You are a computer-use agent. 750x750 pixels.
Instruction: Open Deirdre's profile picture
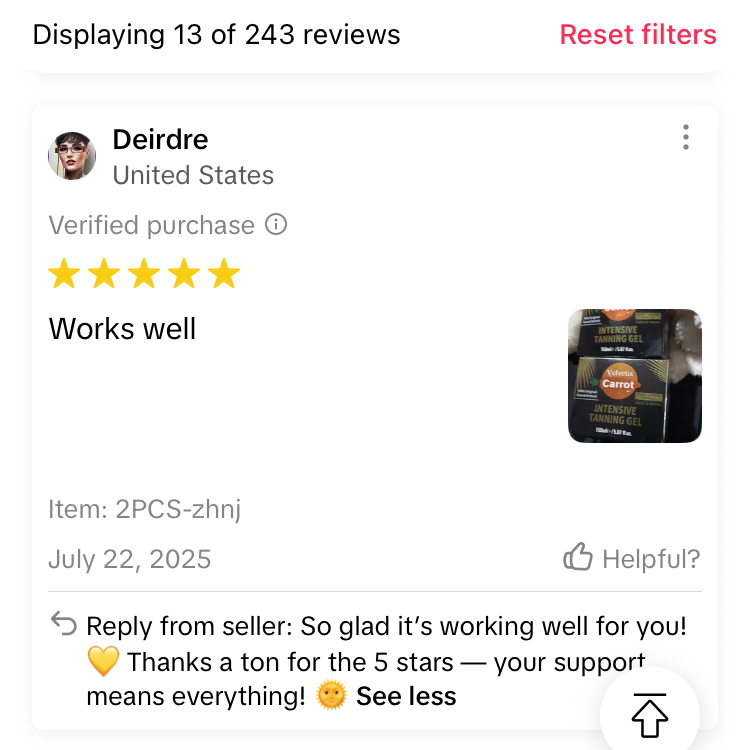pyautogui.click(x=72, y=156)
